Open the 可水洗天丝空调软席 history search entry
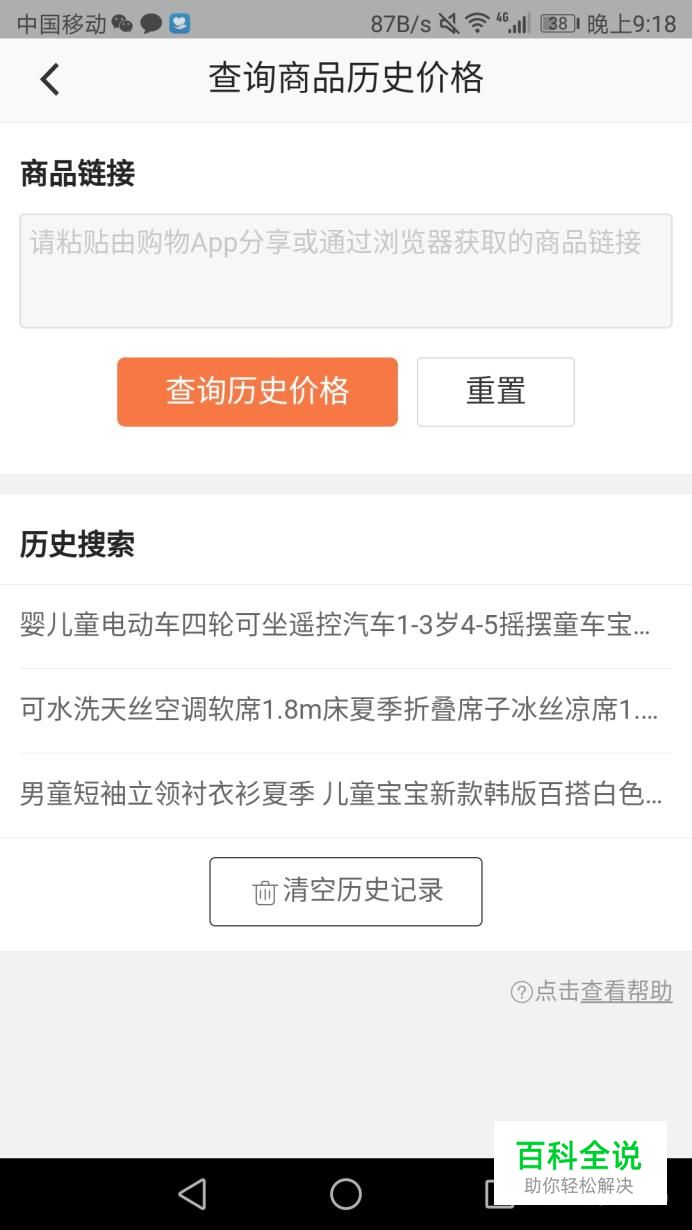The height and width of the screenshot is (1230, 692). 338,710
